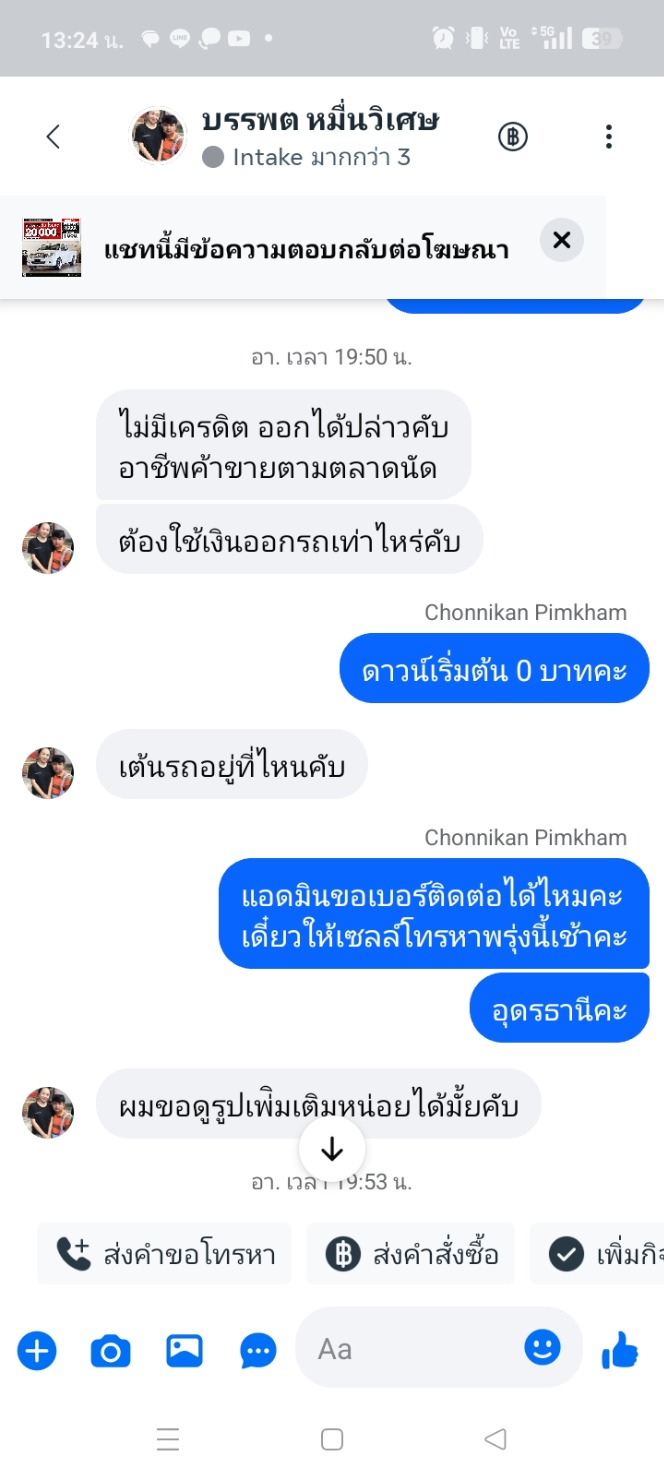Viewport: 664px width, 1480px height.
Task: Tap the ส่งคำขอโทรหา chip
Action: pyautogui.click(x=165, y=1254)
